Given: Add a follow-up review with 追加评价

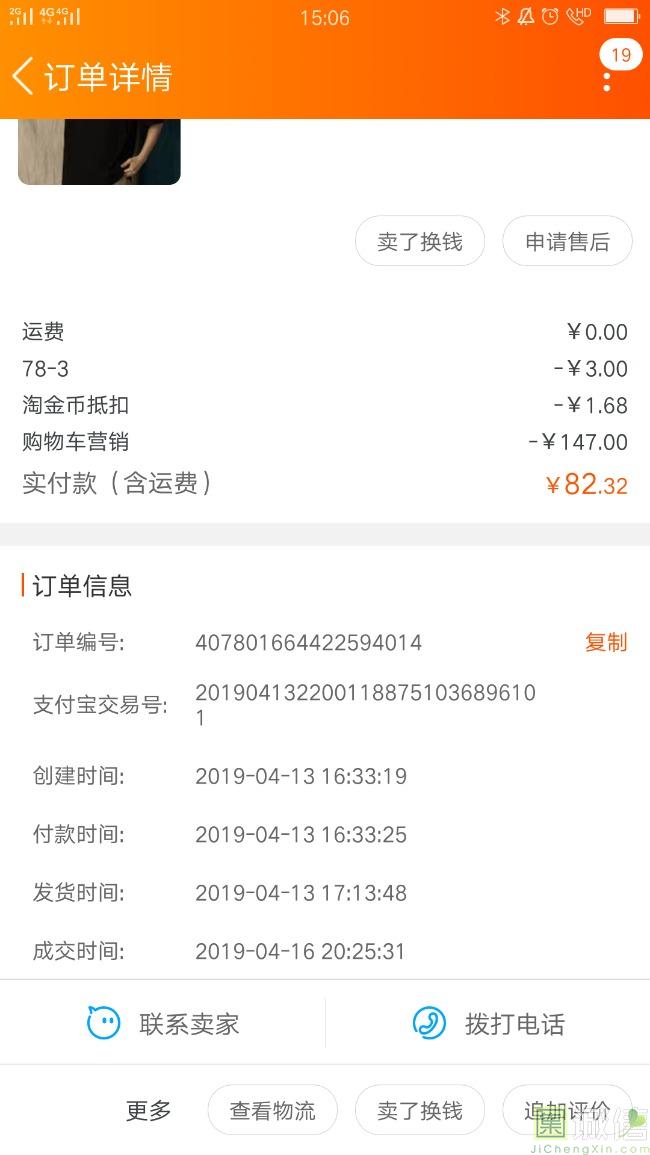Looking at the screenshot, I should (x=567, y=1110).
